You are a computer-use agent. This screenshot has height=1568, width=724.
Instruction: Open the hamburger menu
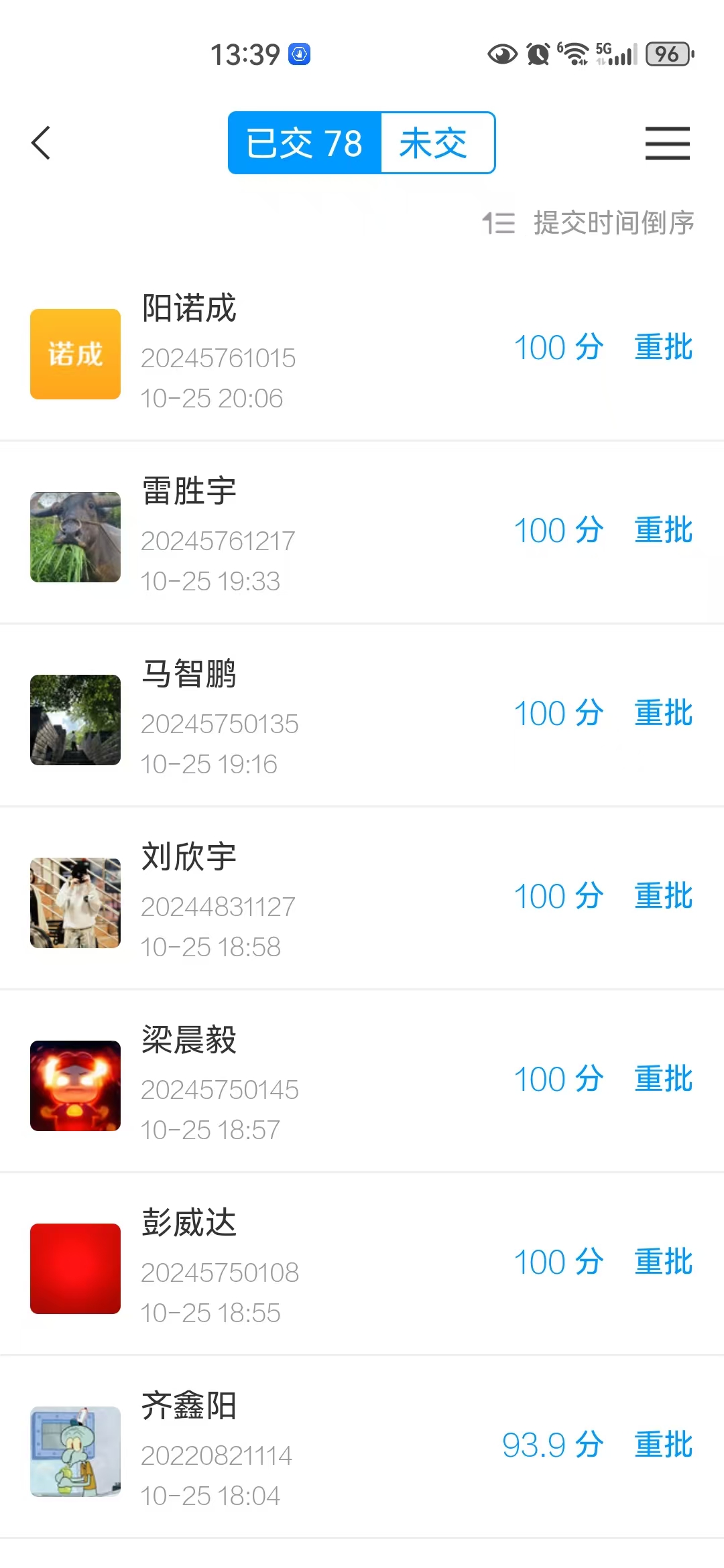[x=667, y=143]
